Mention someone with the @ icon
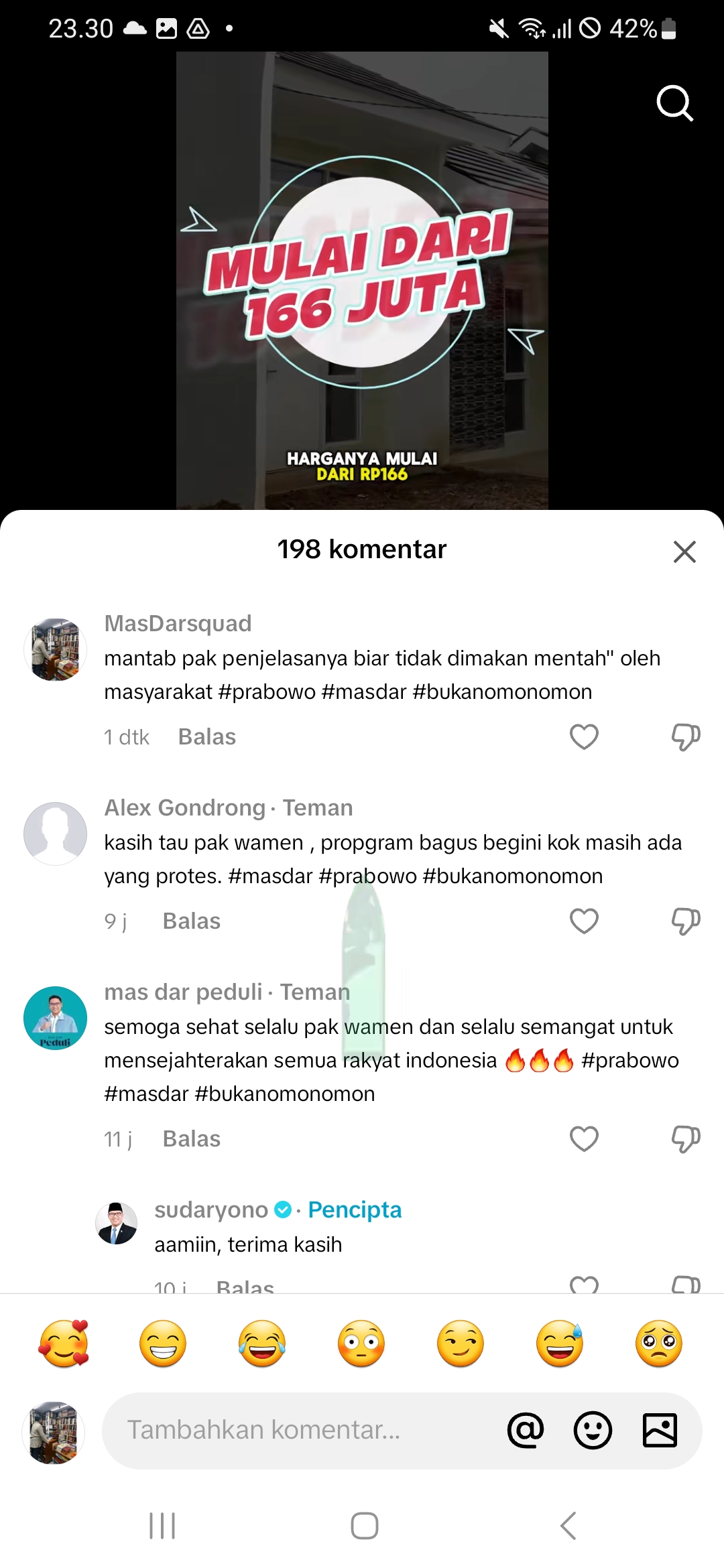Screen dimensions: 724x1568 tap(526, 1431)
